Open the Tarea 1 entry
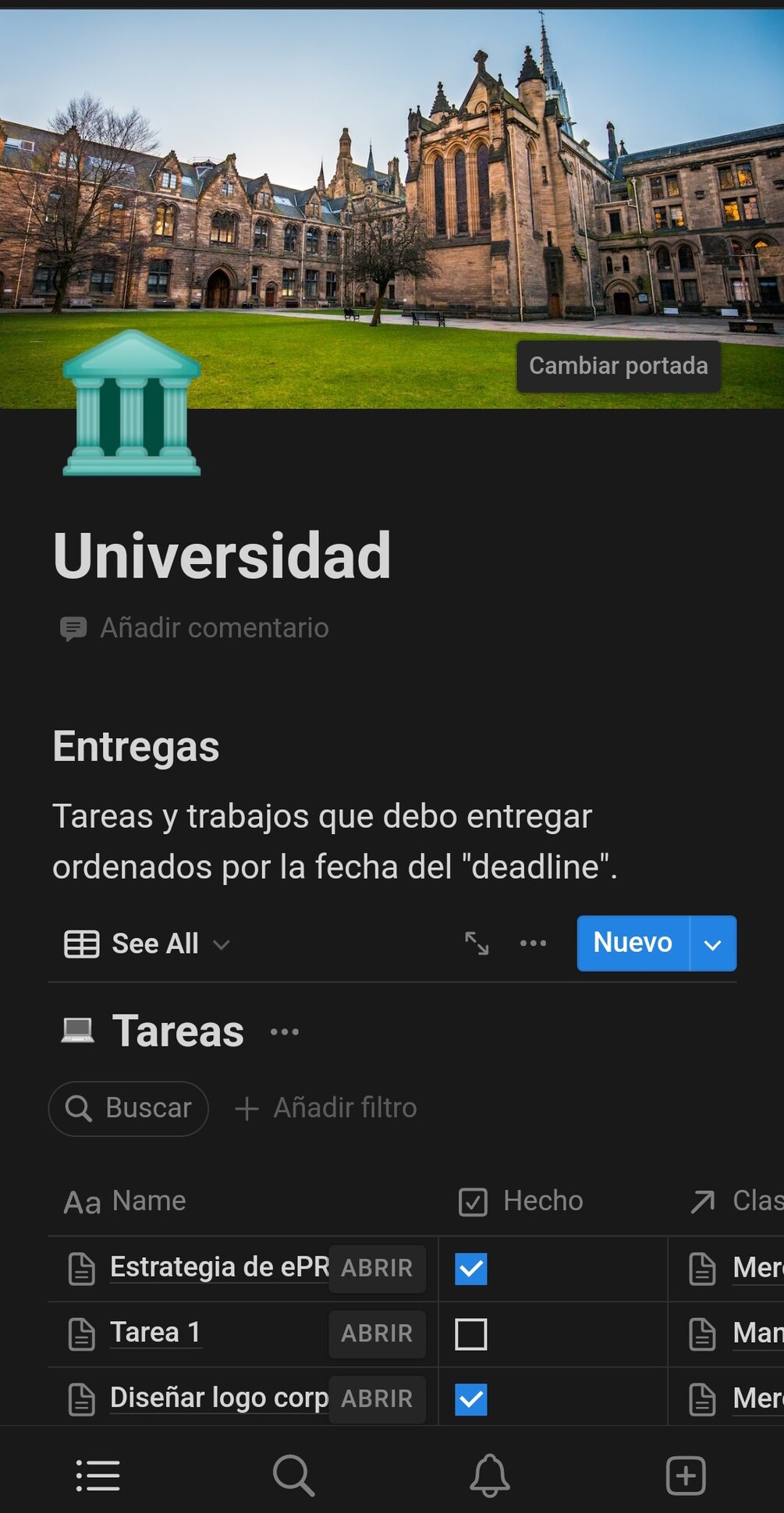784x1513 pixels. pos(377,1334)
